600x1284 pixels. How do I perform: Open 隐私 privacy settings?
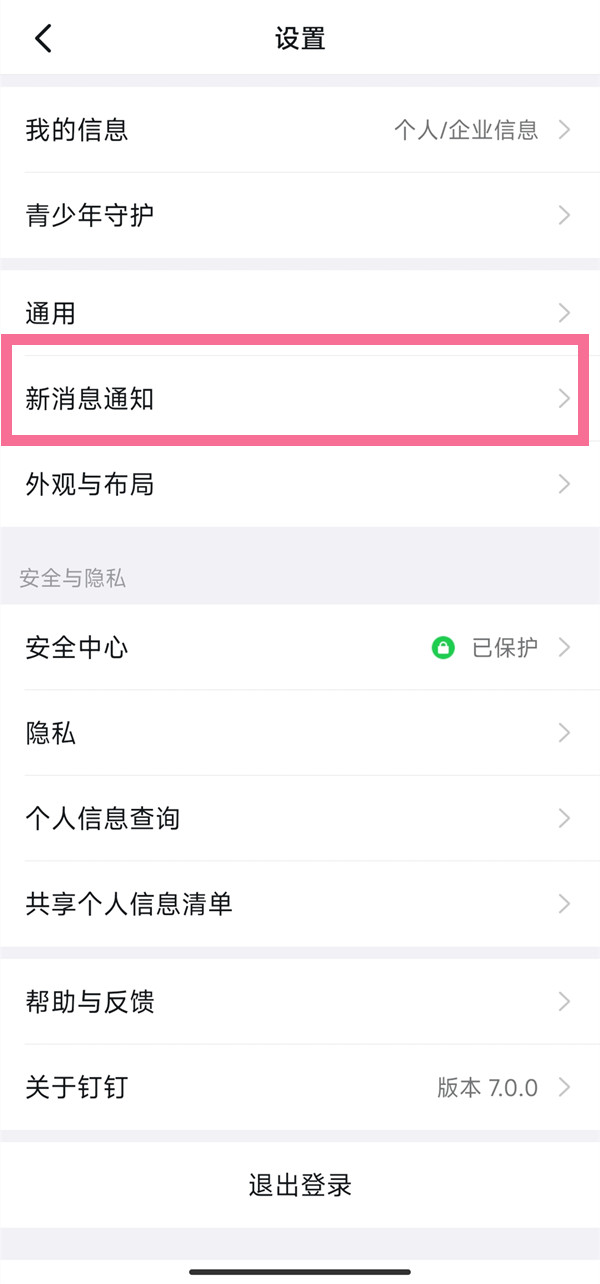[x=300, y=733]
